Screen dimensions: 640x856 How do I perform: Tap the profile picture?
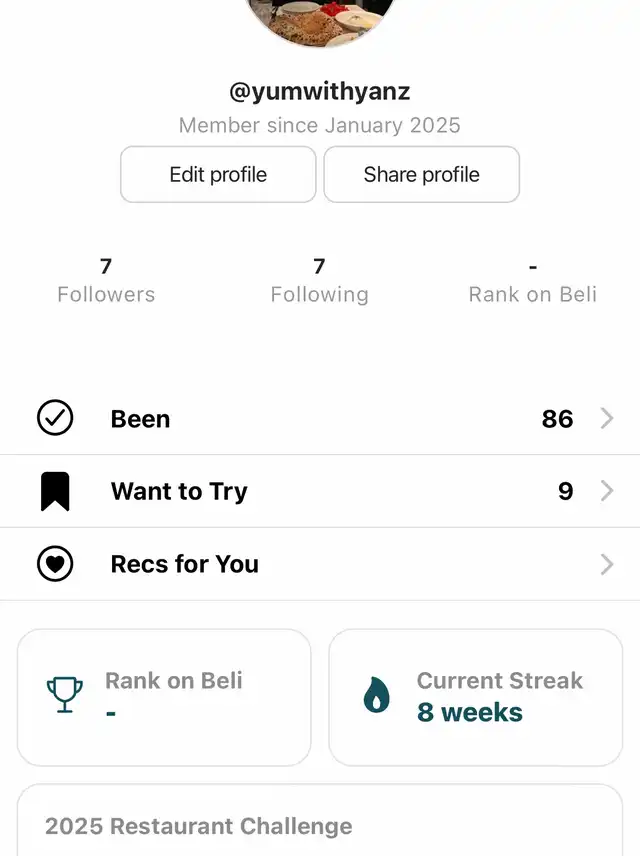tap(319, 20)
